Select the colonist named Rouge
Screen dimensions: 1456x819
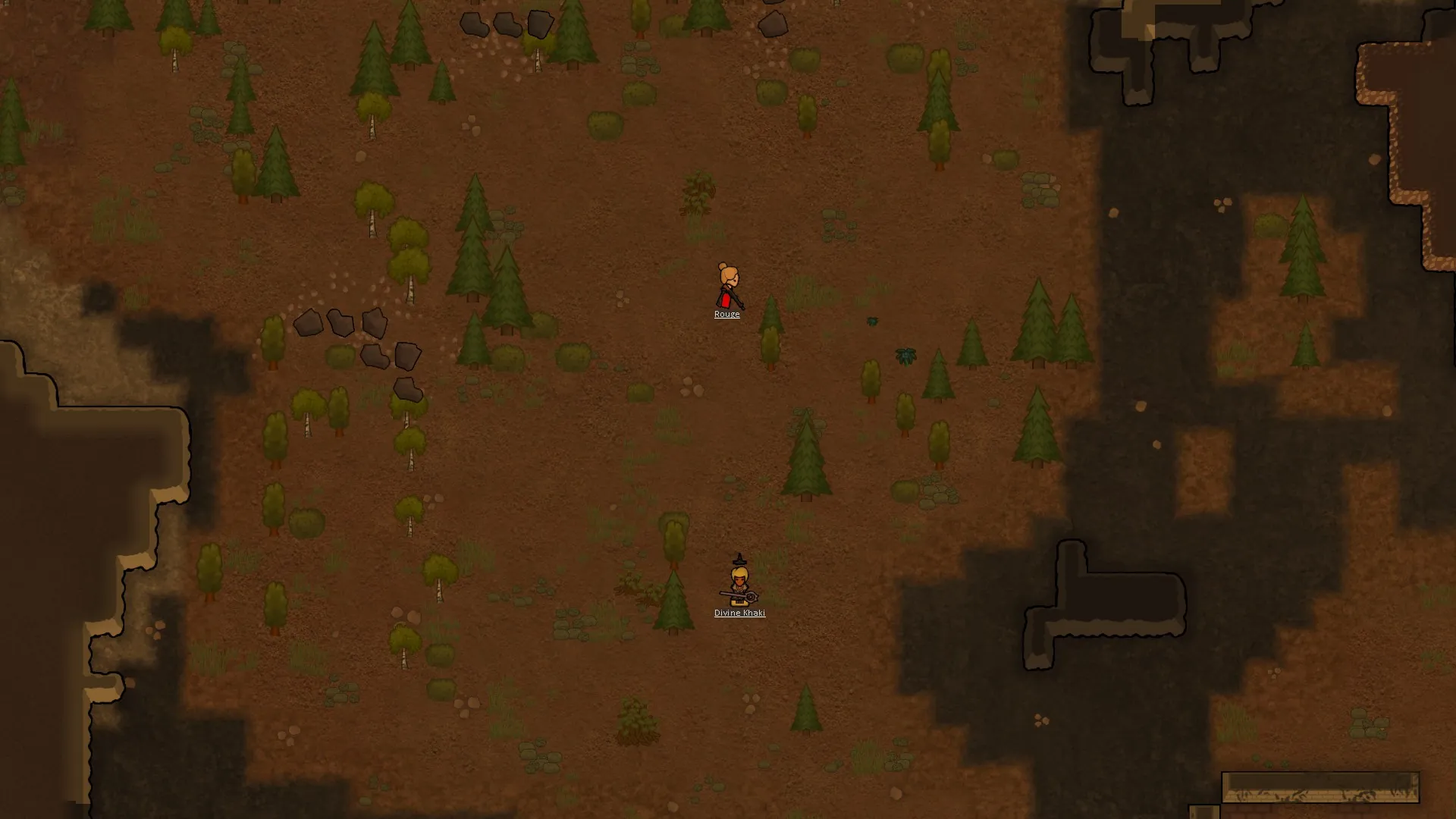728,287
